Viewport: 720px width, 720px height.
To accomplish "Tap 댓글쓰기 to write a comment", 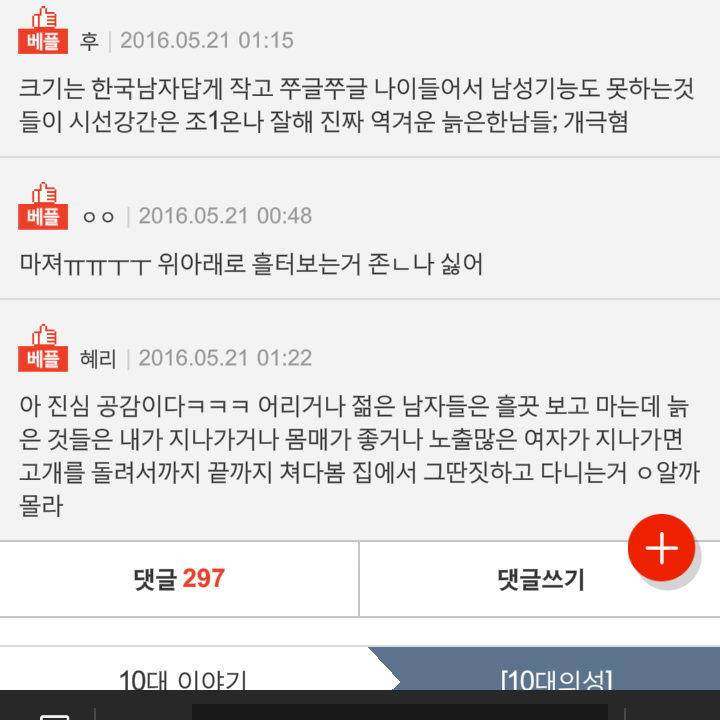I will [540, 580].
